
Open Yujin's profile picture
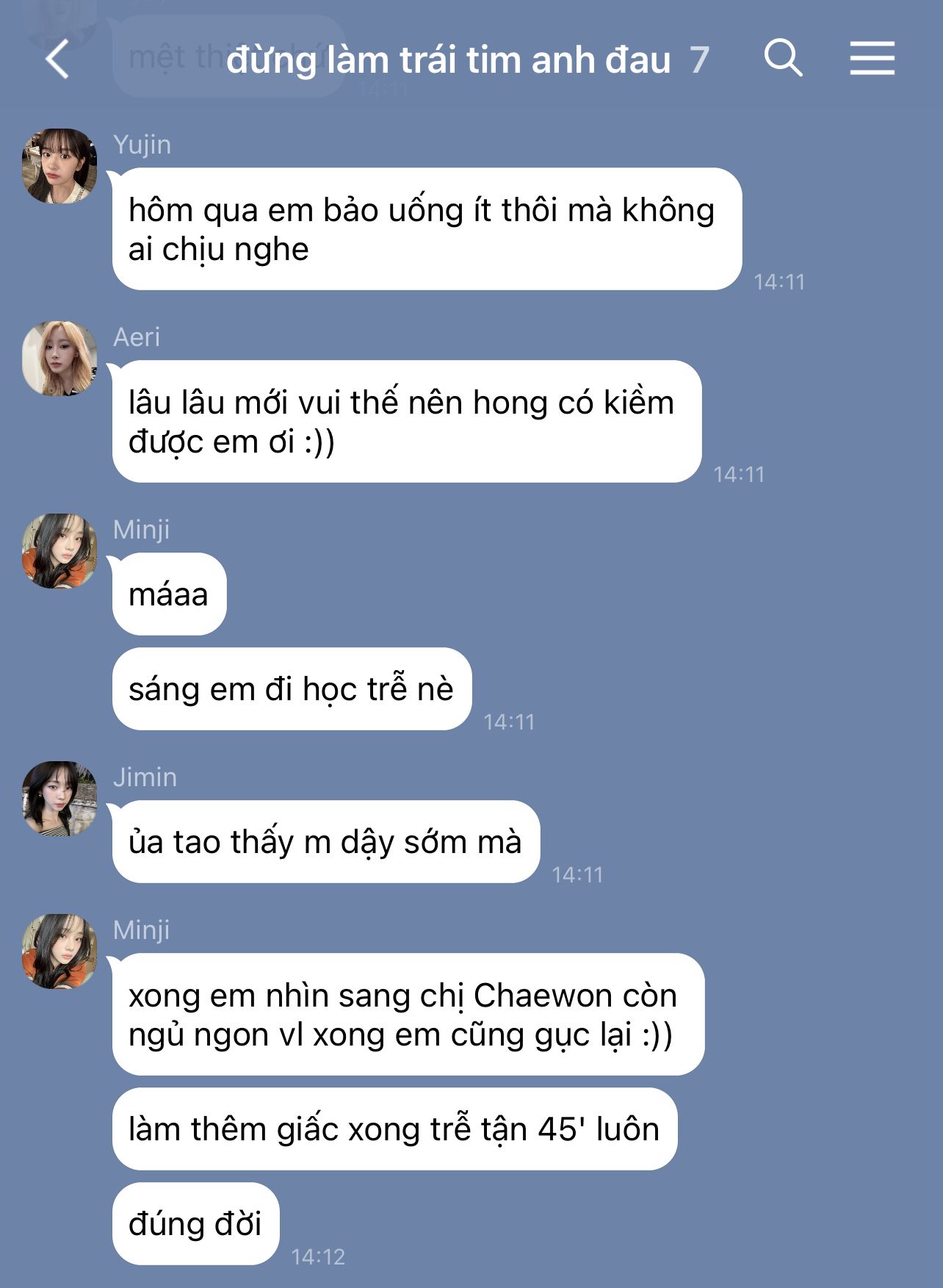59,166
